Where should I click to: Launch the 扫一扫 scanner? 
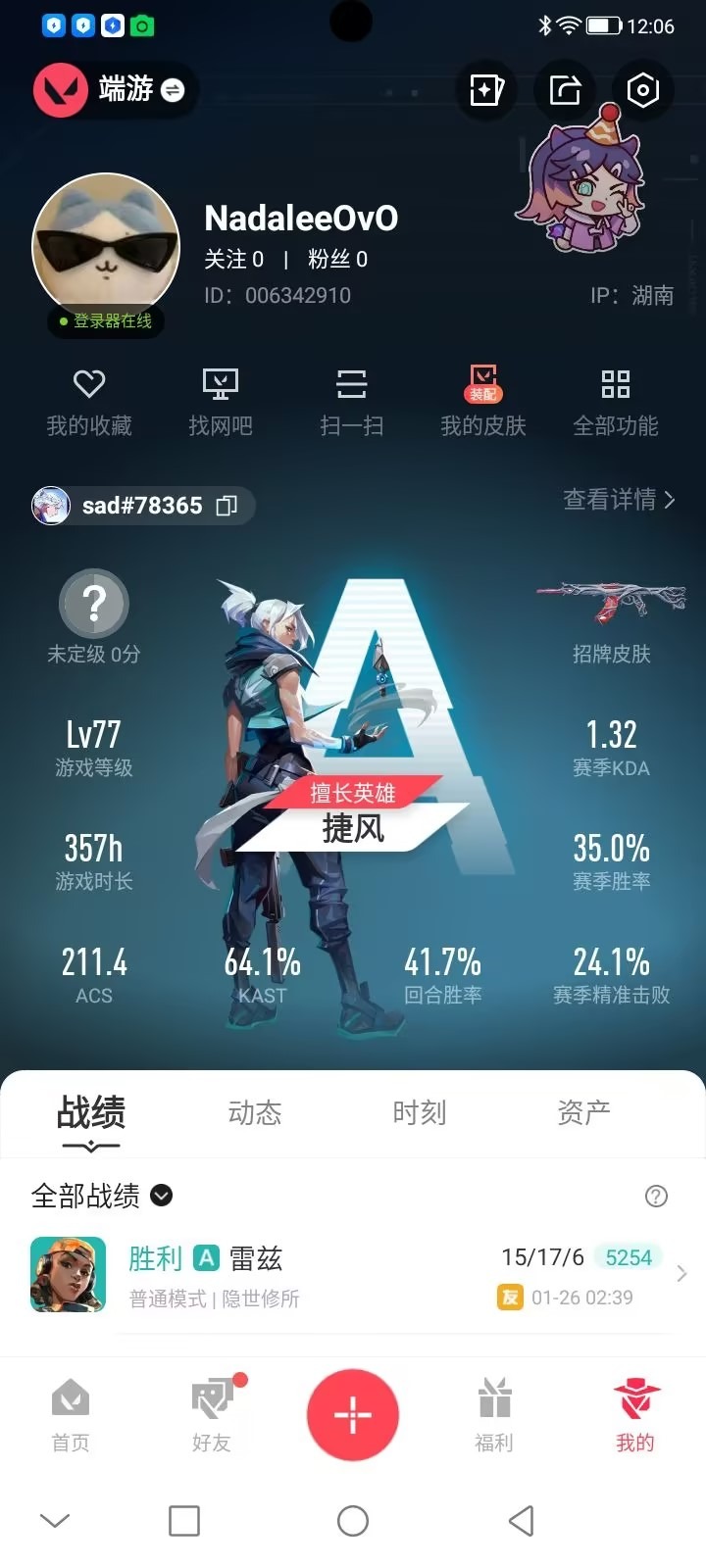[351, 403]
